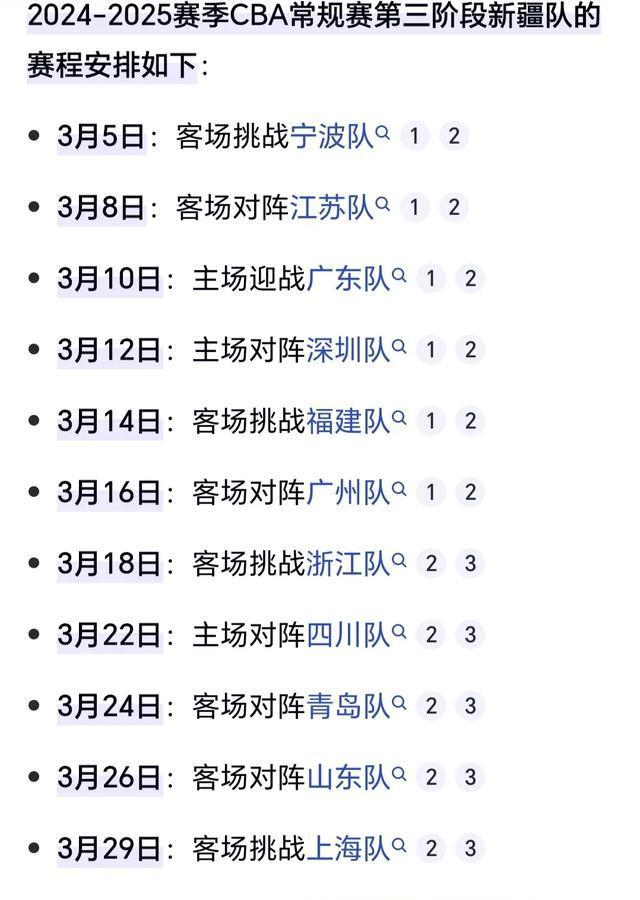Open citation 2 beside 江苏队
This screenshot has height=900, width=640.
[x=454, y=207]
